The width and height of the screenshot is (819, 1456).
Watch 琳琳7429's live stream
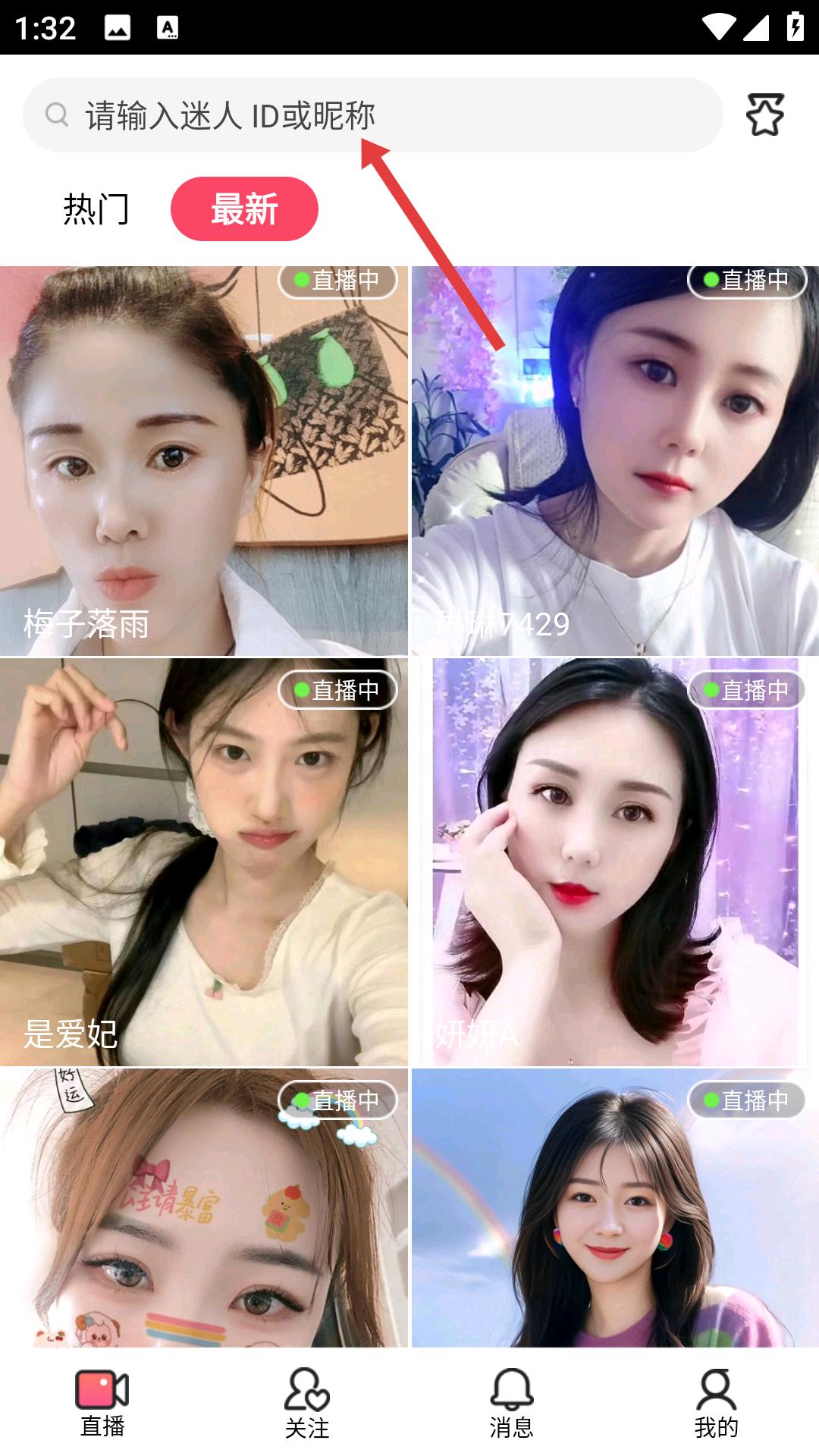(x=615, y=461)
